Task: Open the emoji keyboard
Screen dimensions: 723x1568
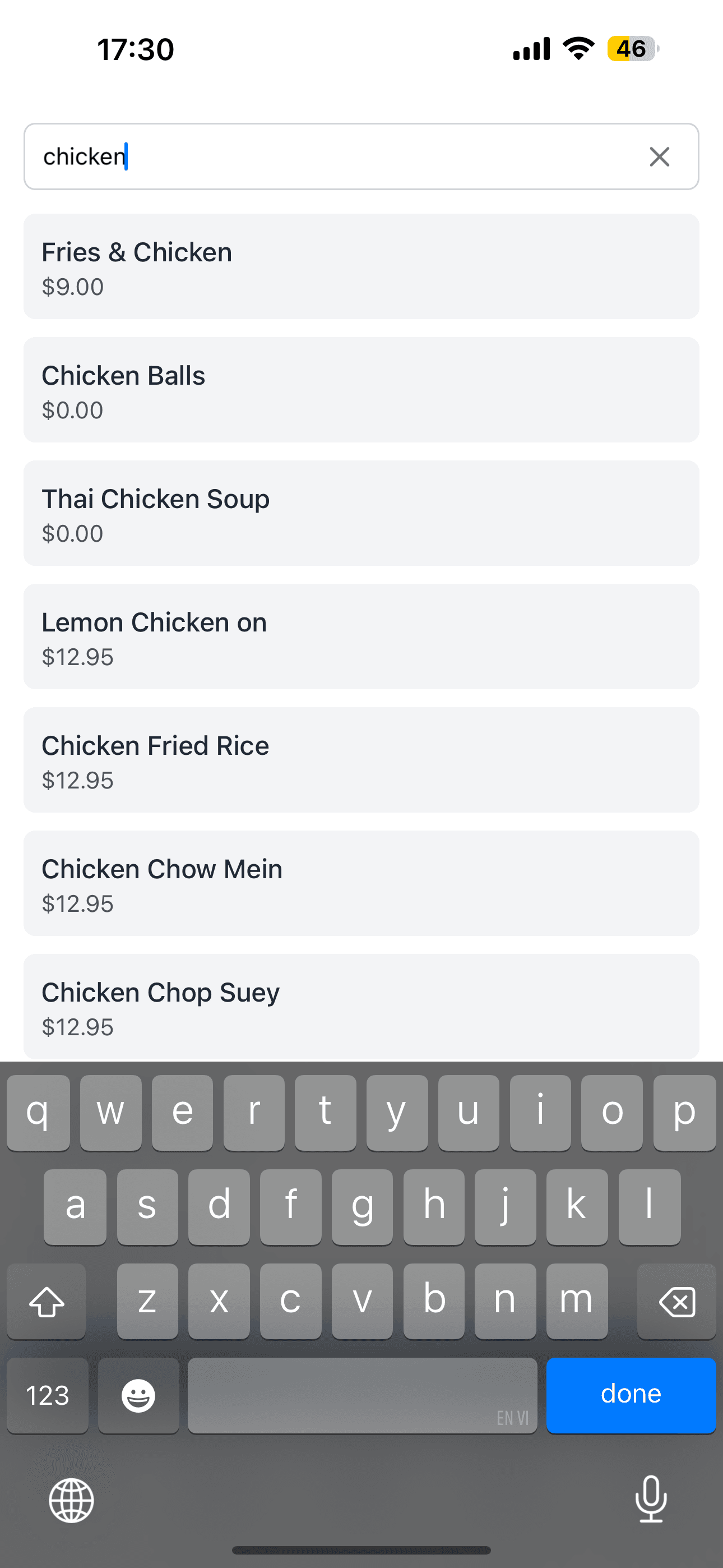Action: click(138, 1395)
